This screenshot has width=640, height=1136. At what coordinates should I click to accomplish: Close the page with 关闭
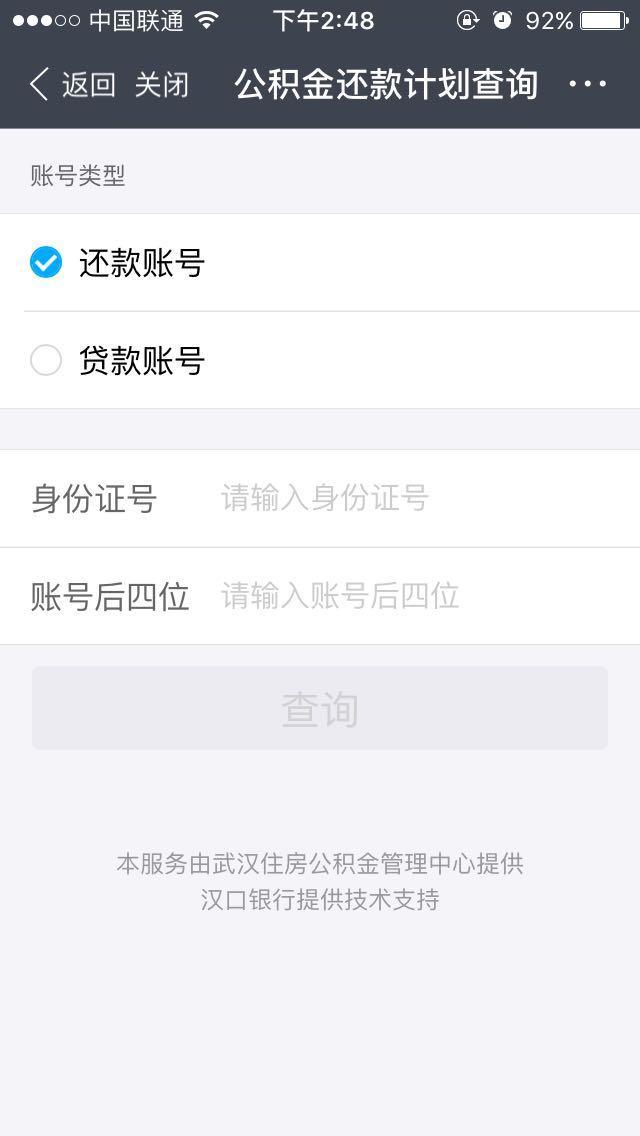[162, 85]
